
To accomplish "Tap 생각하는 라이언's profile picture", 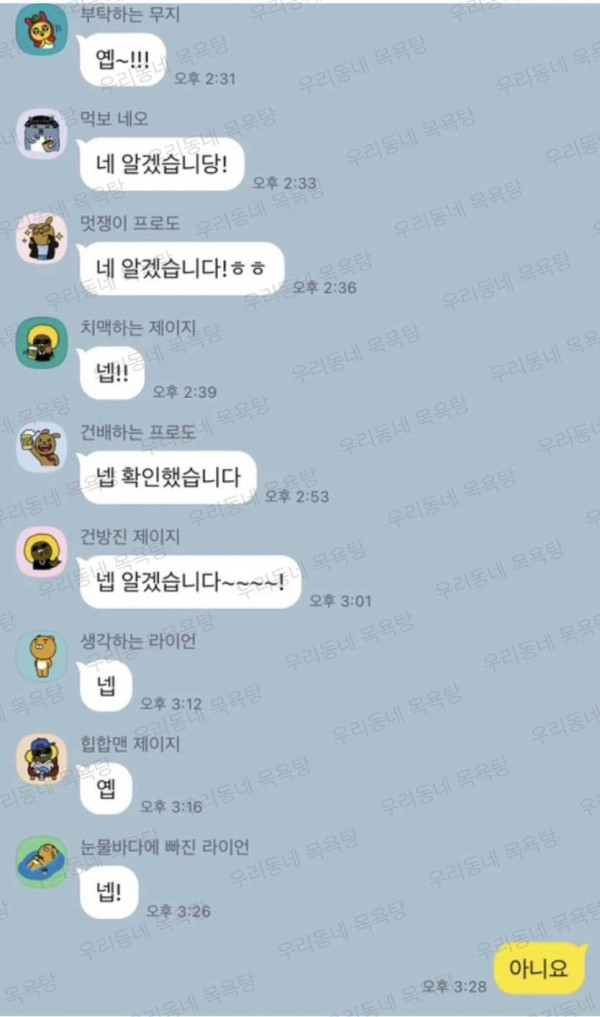I will click(41, 655).
